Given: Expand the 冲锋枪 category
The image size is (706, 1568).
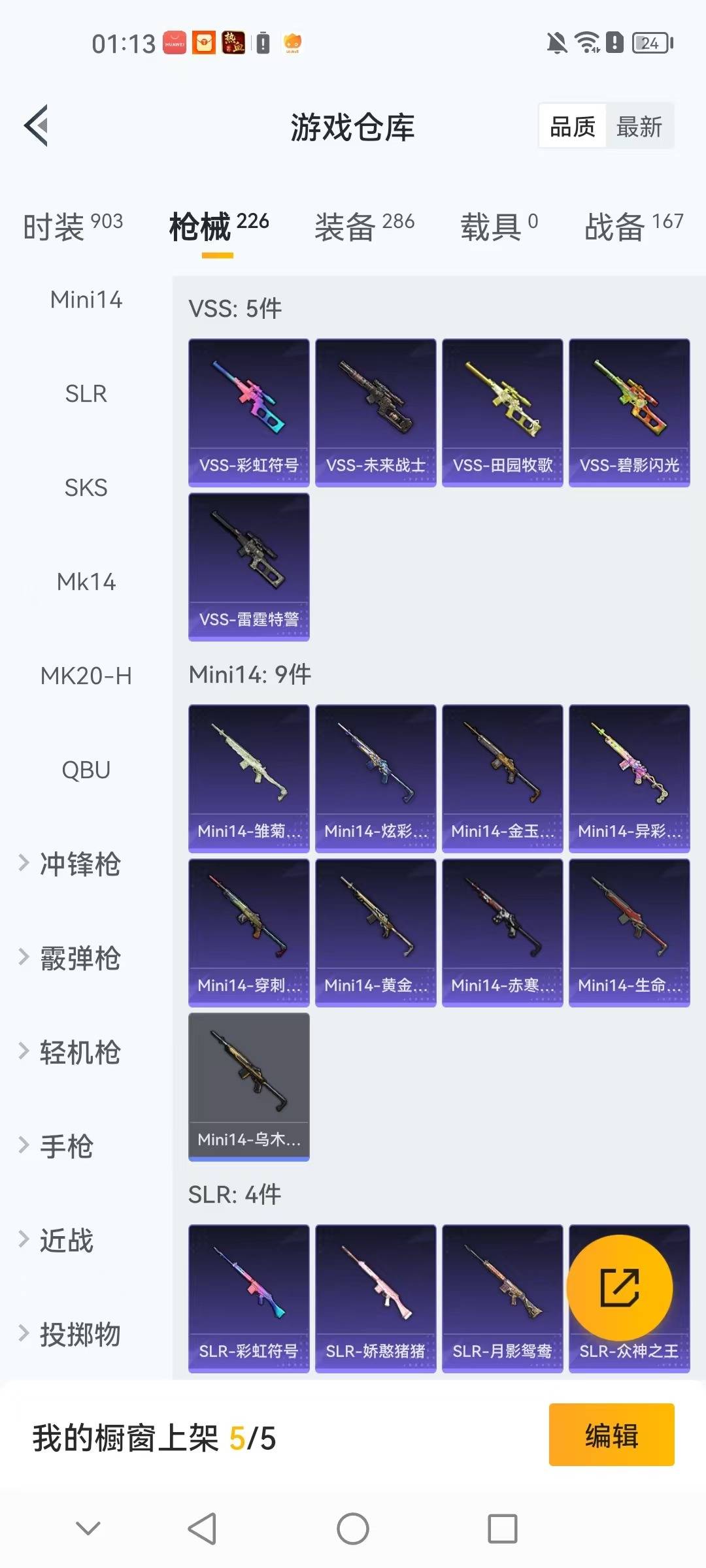Looking at the screenshot, I should point(79,864).
